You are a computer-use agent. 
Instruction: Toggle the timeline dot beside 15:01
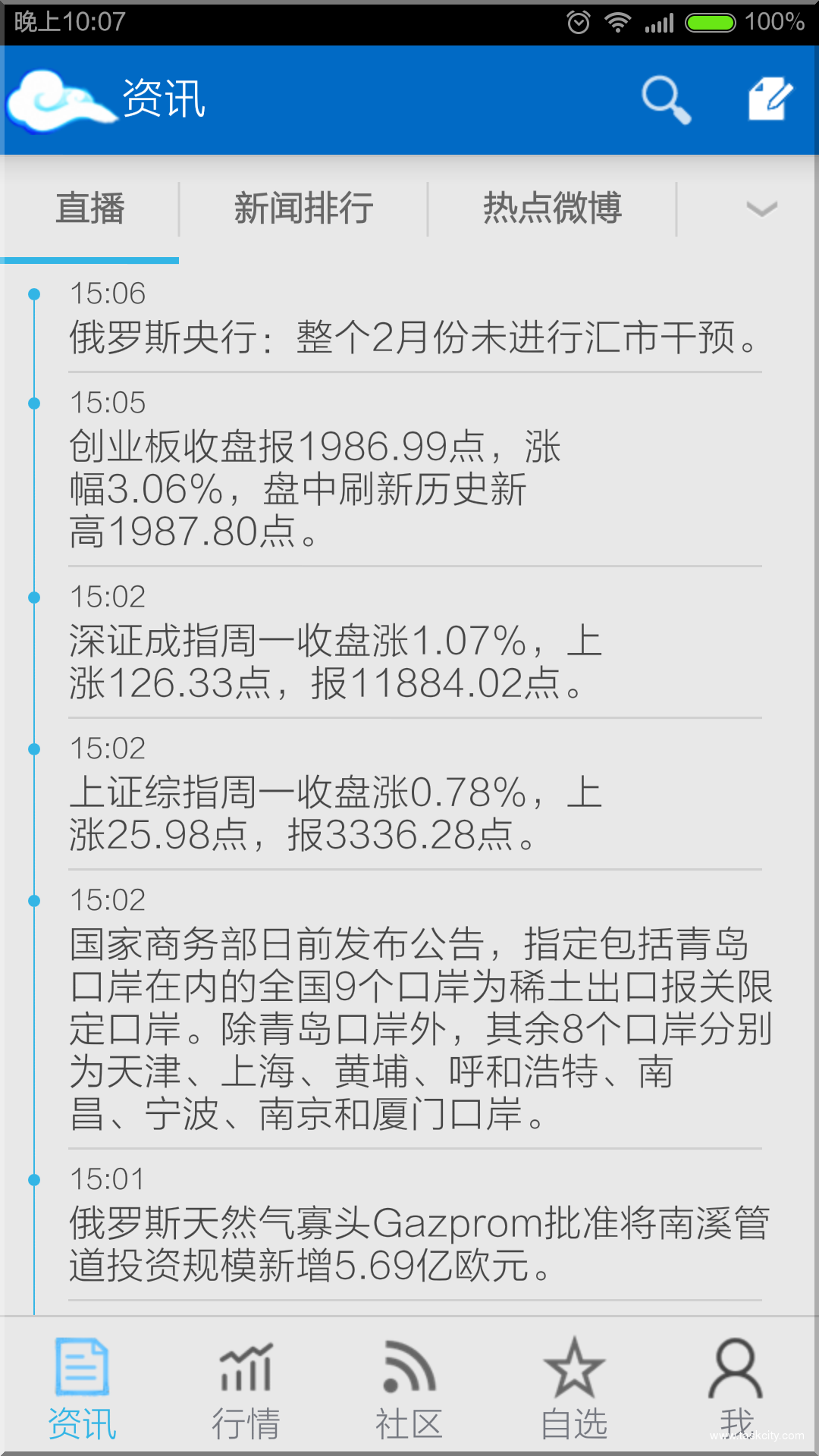[x=33, y=1181]
